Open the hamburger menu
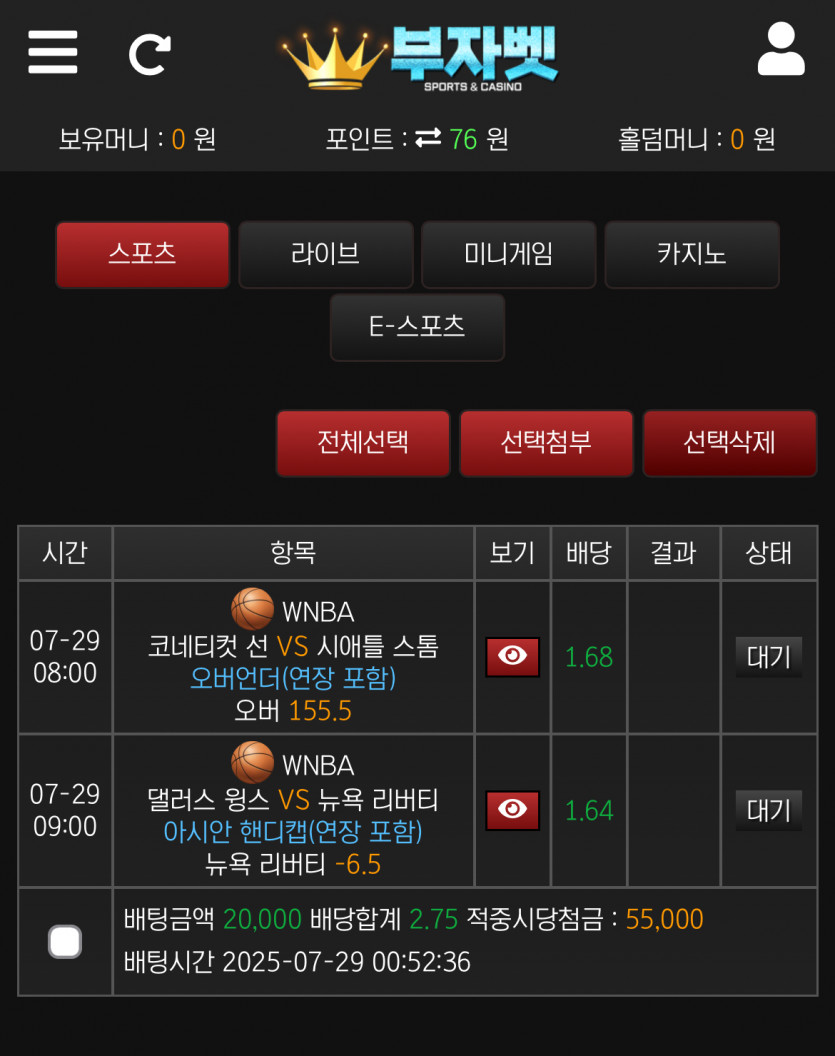Image resolution: width=835 pixels, height=1056 pixels. tap(53, 52)
